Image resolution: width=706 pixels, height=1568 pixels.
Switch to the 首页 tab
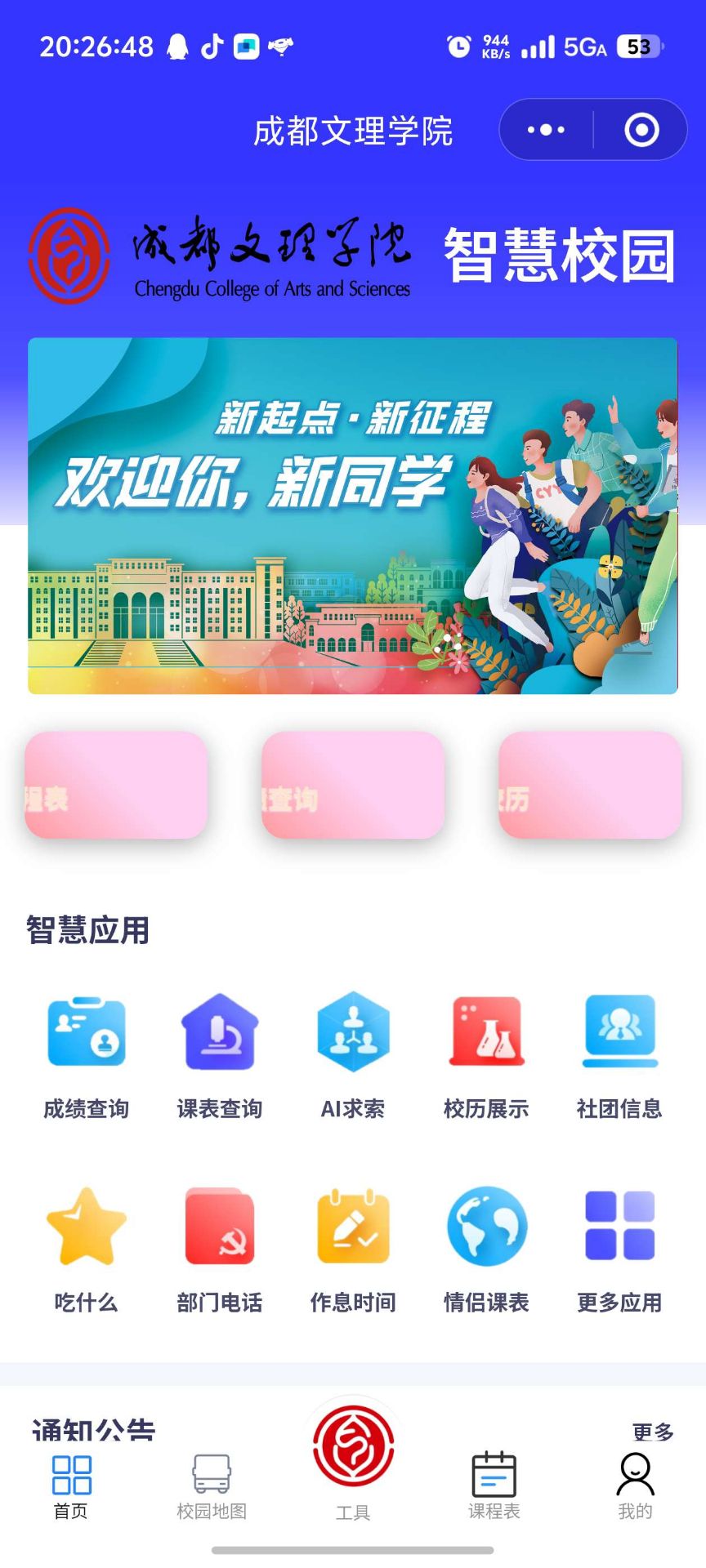point(71,1487)
